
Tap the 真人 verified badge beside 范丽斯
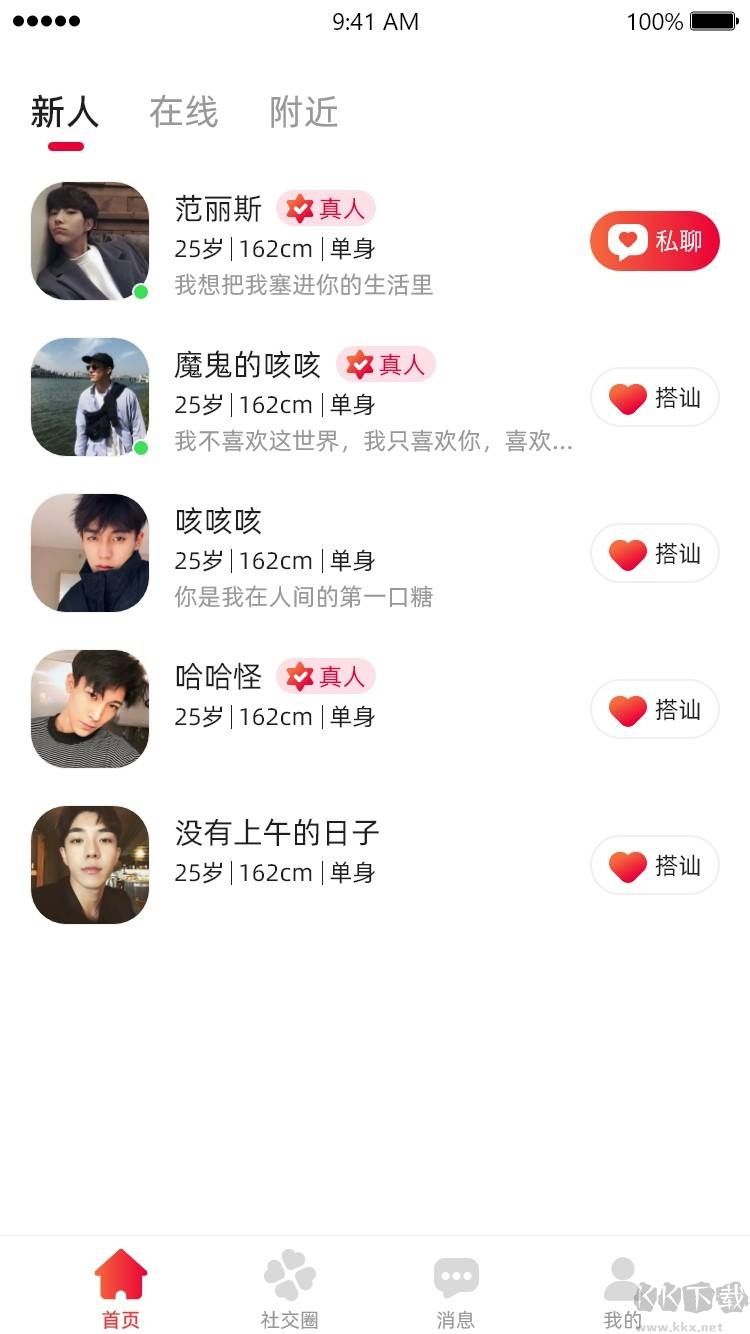[326, 208]
